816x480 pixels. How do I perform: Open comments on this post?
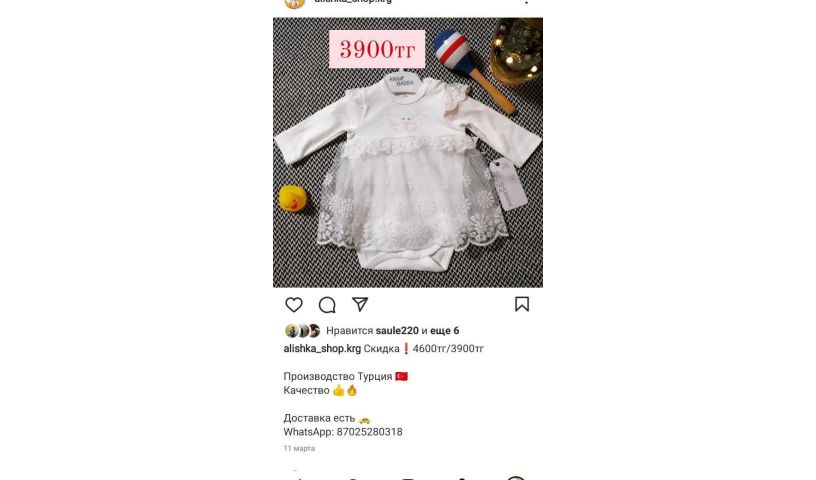pyautogui.click(x=327, y=305)
